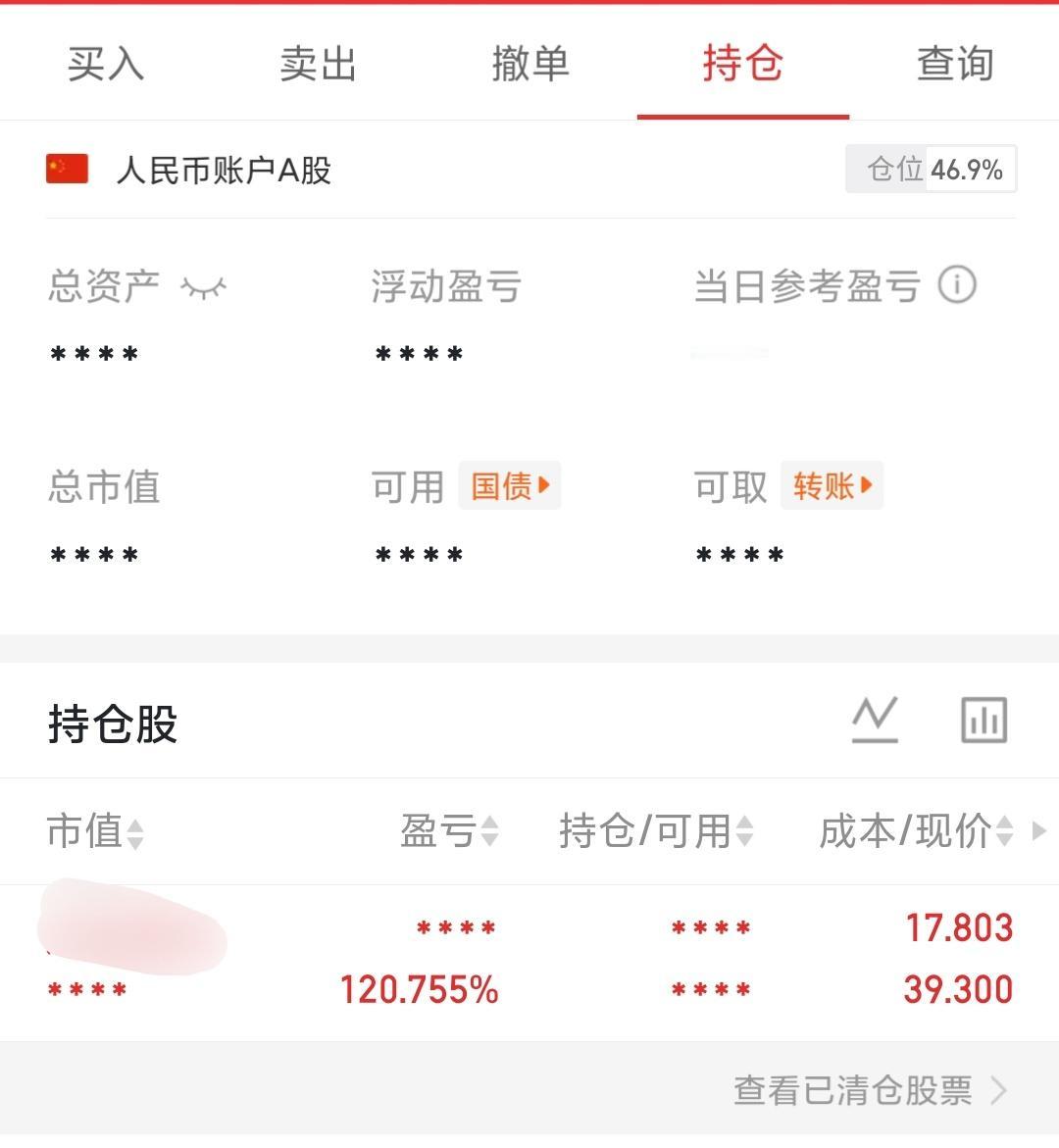Open the 转账 transfer shortcut
1059x1148 pixels.
(x=832, y=485)
